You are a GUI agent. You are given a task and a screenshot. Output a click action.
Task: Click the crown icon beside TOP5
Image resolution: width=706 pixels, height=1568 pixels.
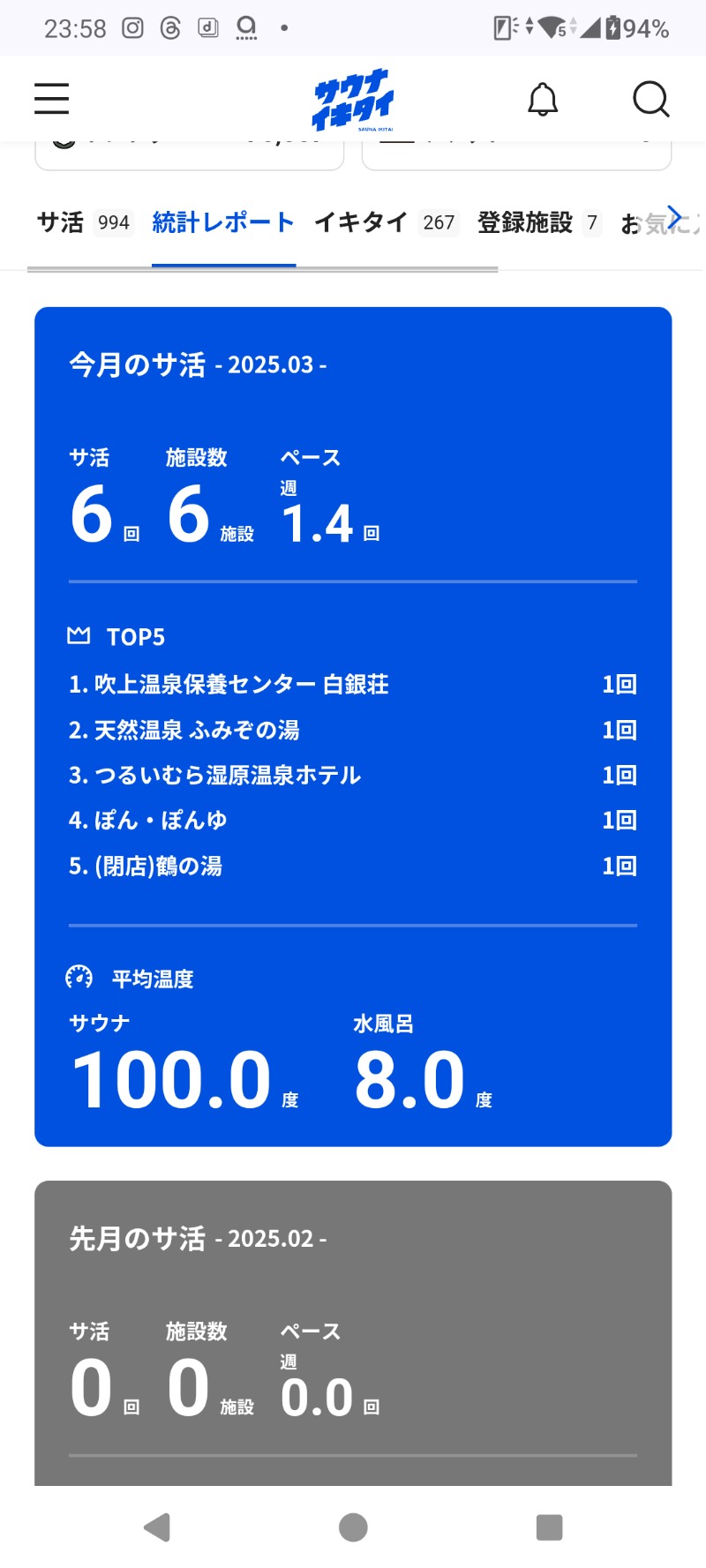click(78, 634)
